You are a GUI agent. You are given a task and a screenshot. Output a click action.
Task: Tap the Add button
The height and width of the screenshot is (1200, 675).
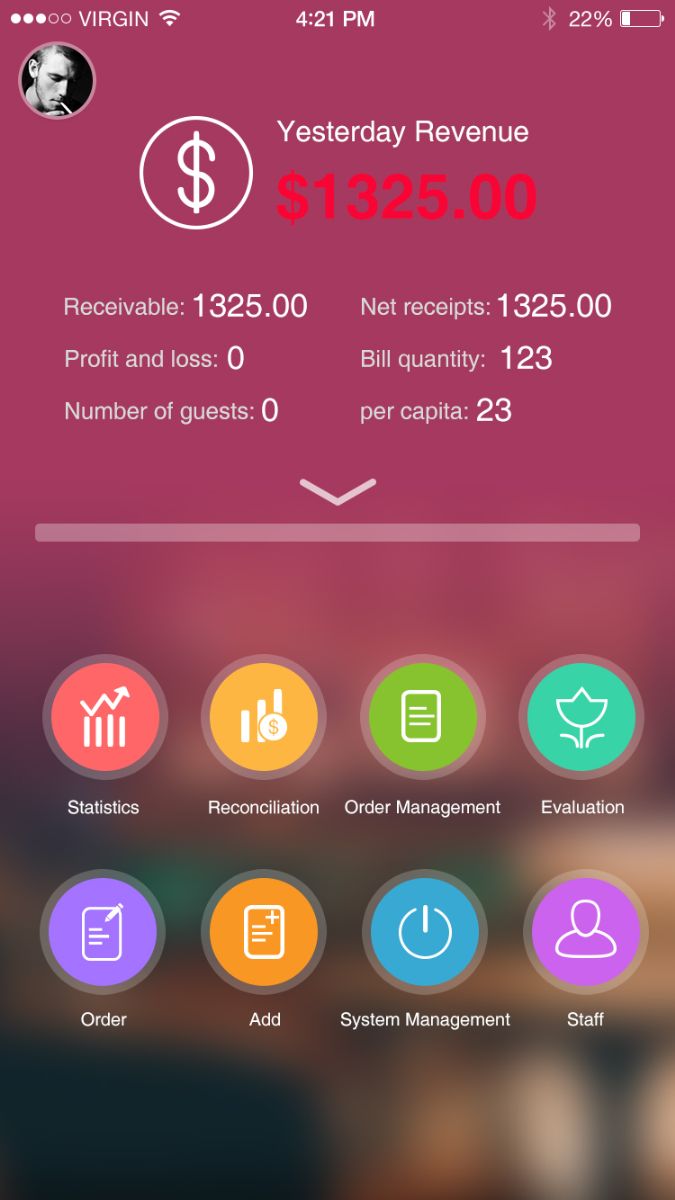pyautogui.click(x=264, y=932)
